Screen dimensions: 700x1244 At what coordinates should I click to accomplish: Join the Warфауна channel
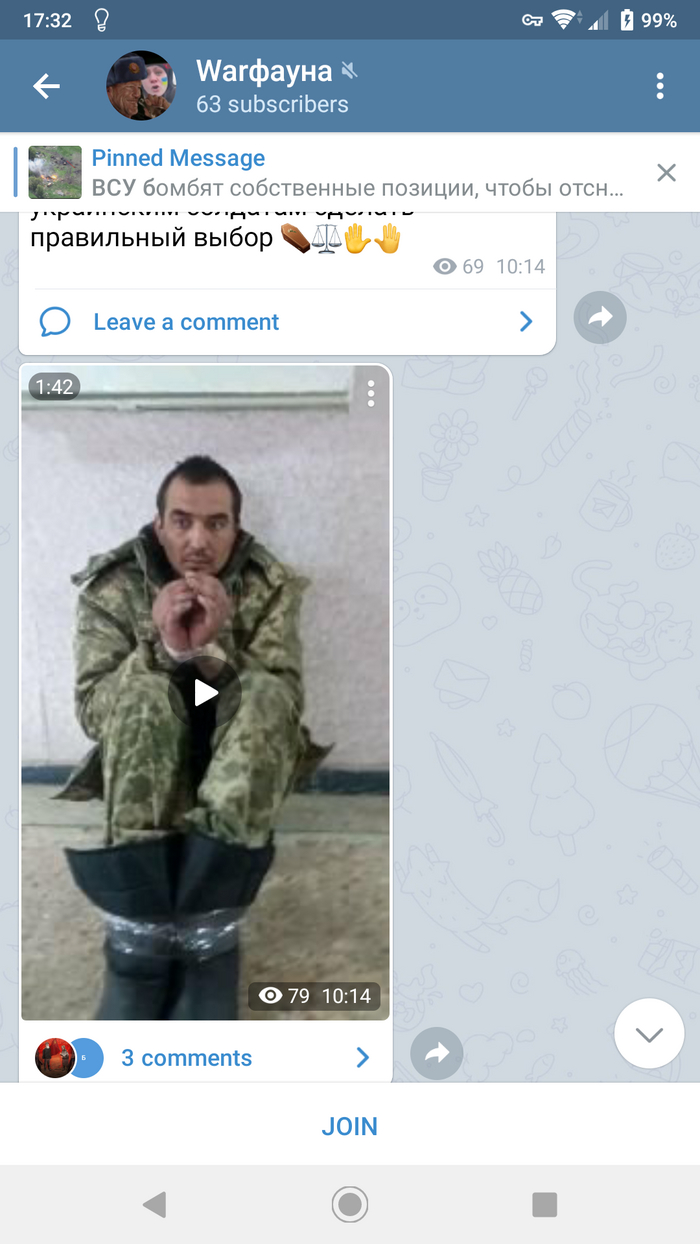coord(350,1126)
